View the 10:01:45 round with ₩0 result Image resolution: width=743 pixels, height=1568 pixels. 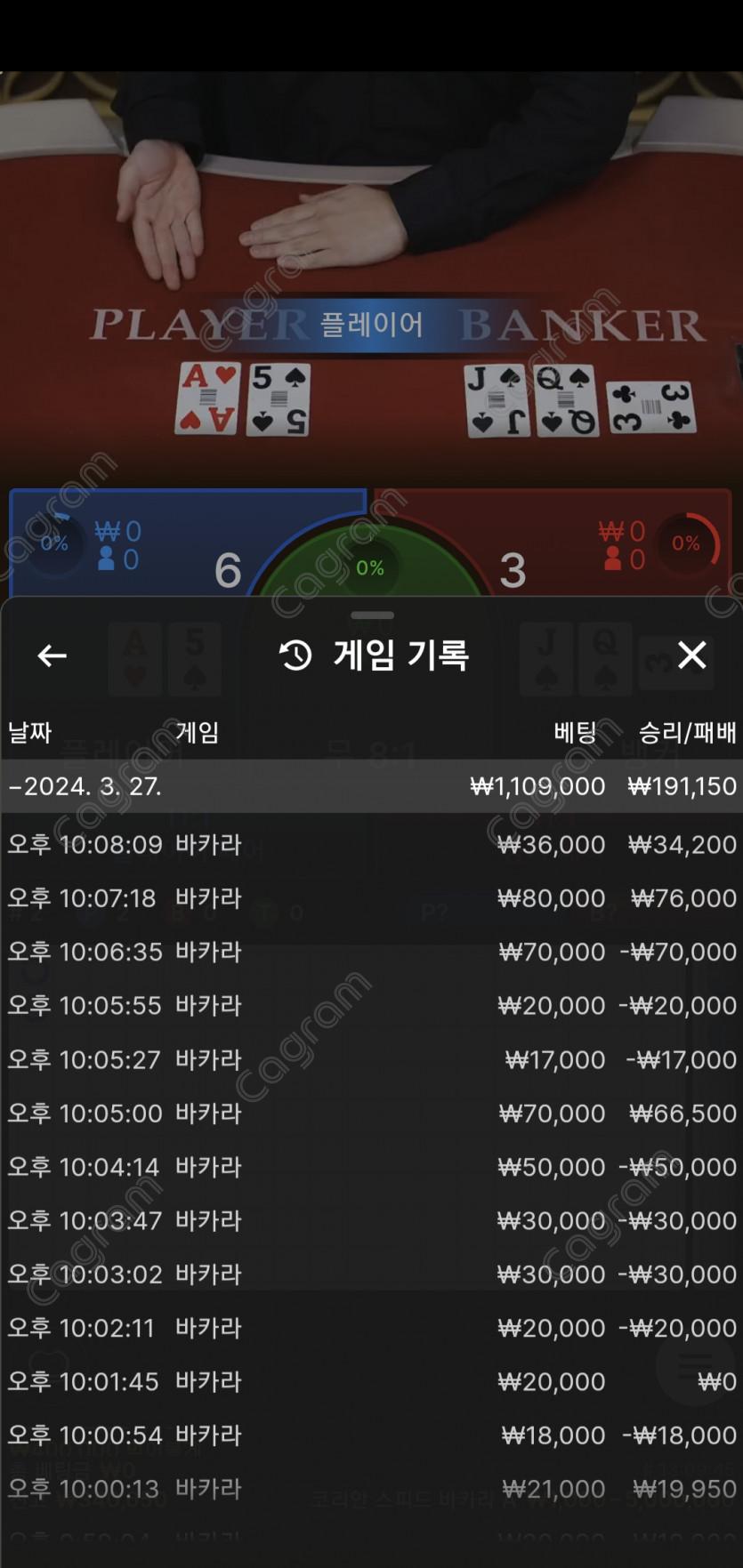click(371, 1381)
